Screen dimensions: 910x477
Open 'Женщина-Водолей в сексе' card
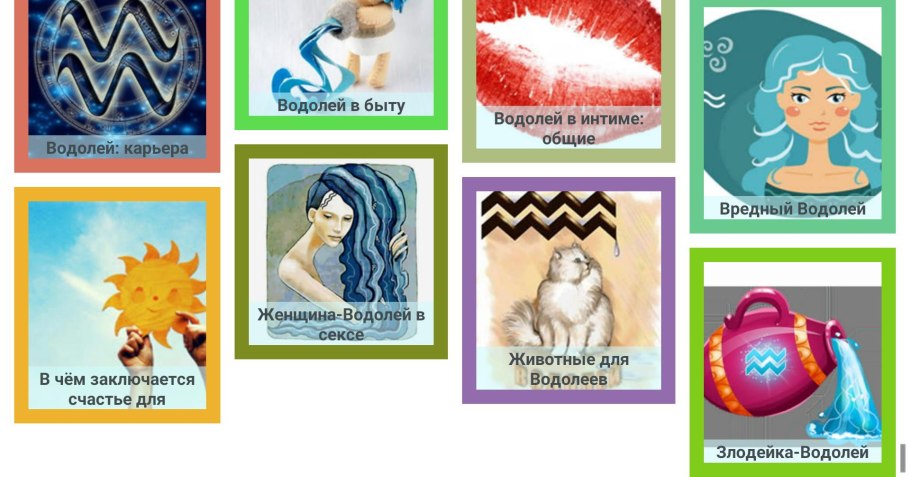click(341, 250)
